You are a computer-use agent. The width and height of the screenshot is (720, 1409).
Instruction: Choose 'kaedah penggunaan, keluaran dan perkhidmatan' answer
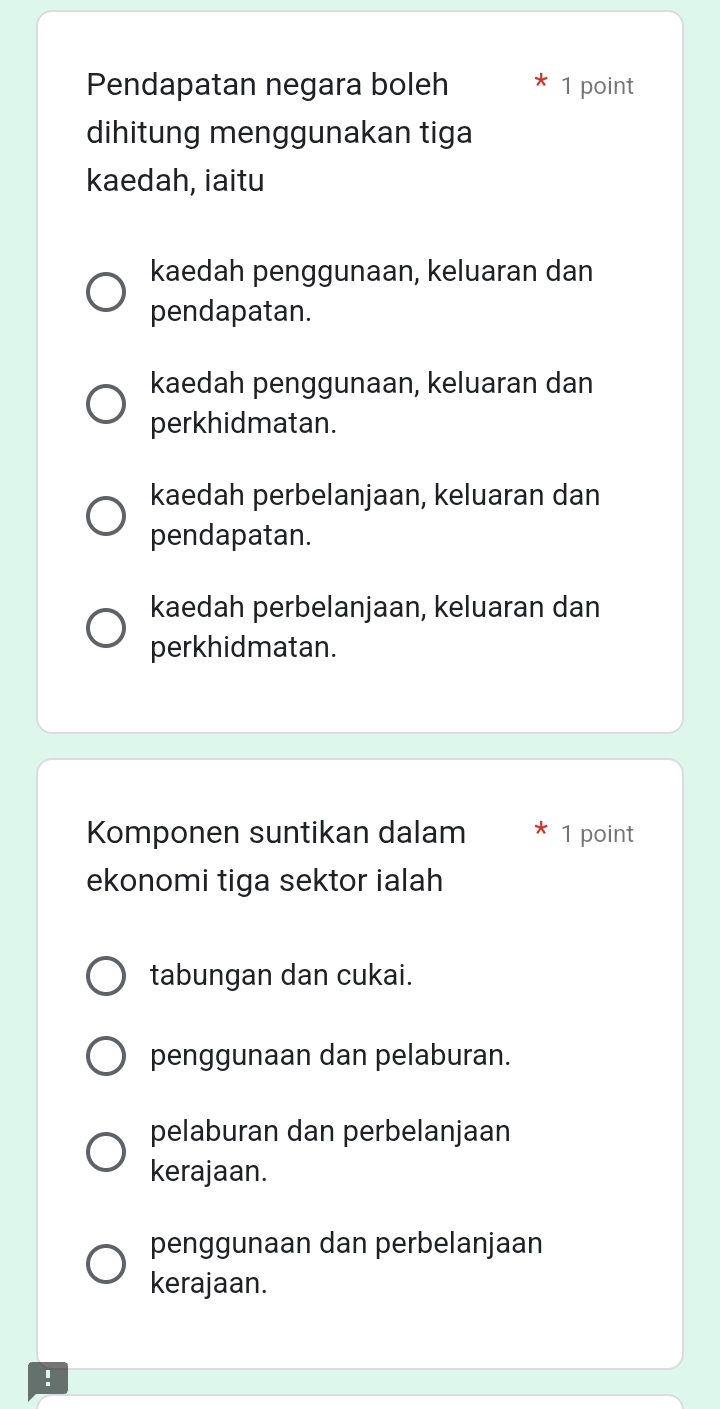click(106, 404)
